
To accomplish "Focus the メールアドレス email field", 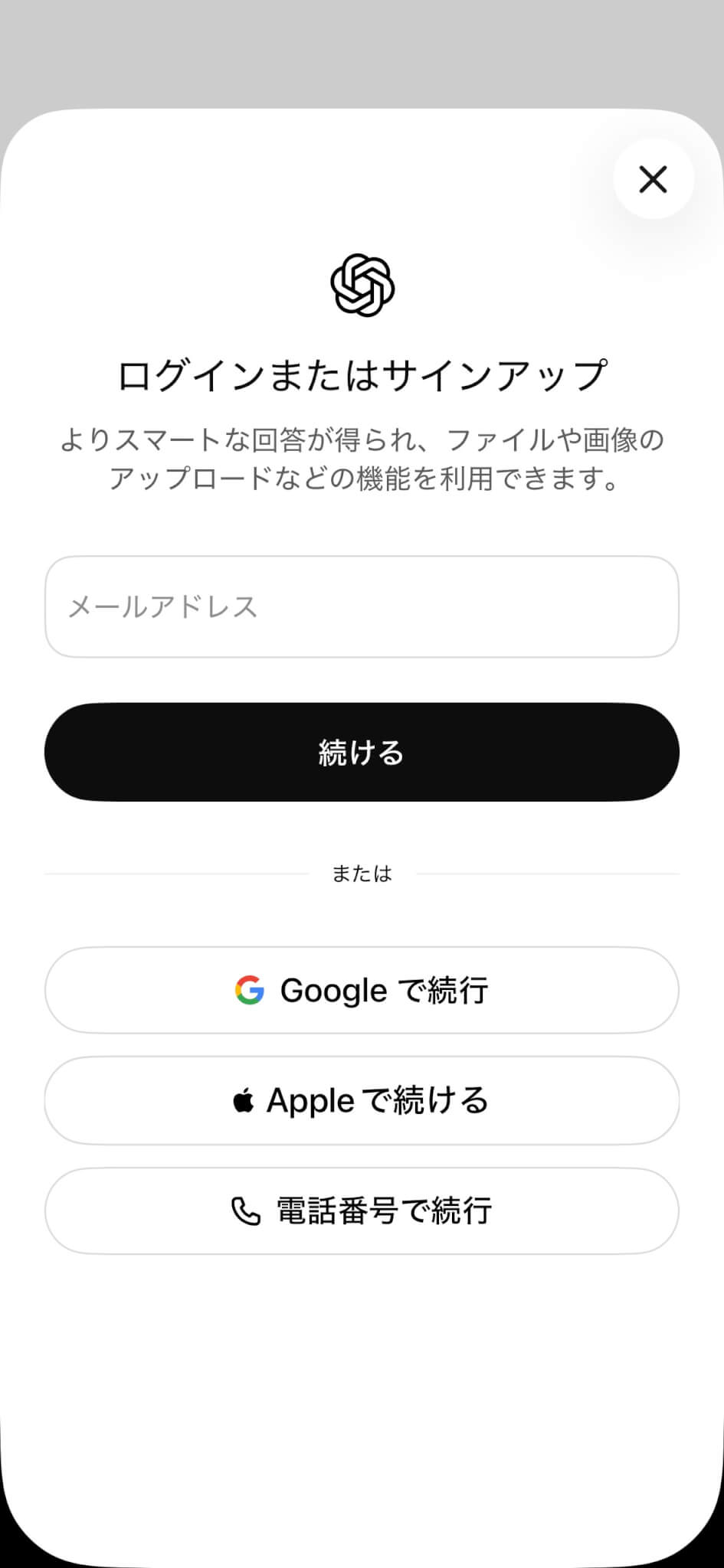I will point(362,606).
